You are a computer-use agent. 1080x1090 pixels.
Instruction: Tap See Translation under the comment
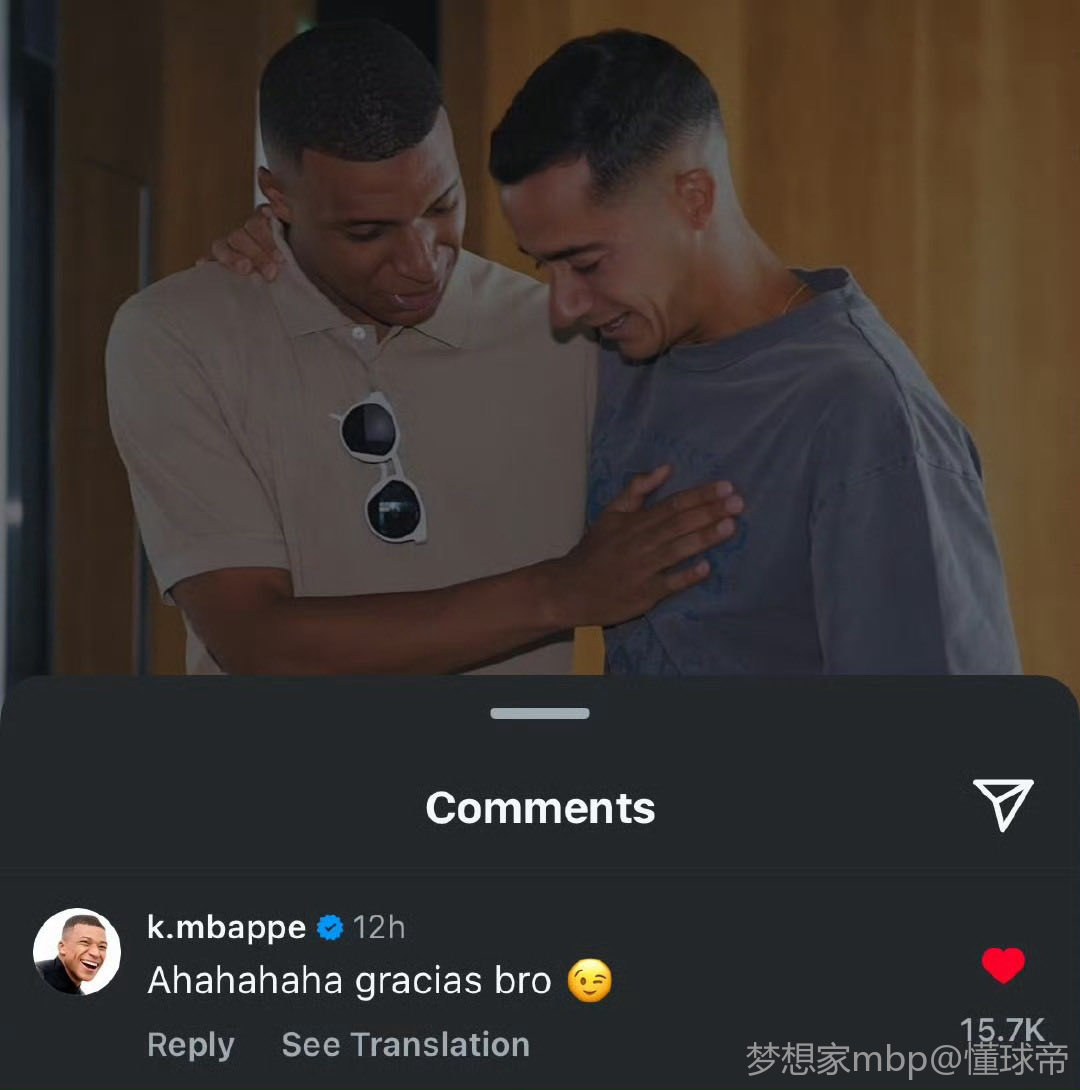coord(405,1045)
